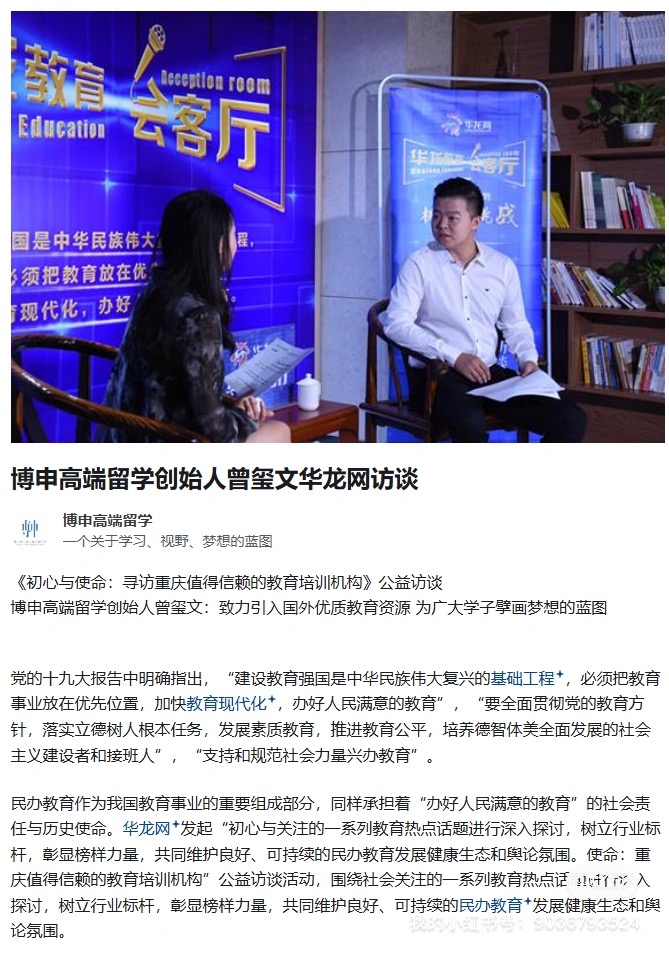View the interview photo at full size
Image resolution: width=669 pixels, height=953 pixels.
pos(337,227)
